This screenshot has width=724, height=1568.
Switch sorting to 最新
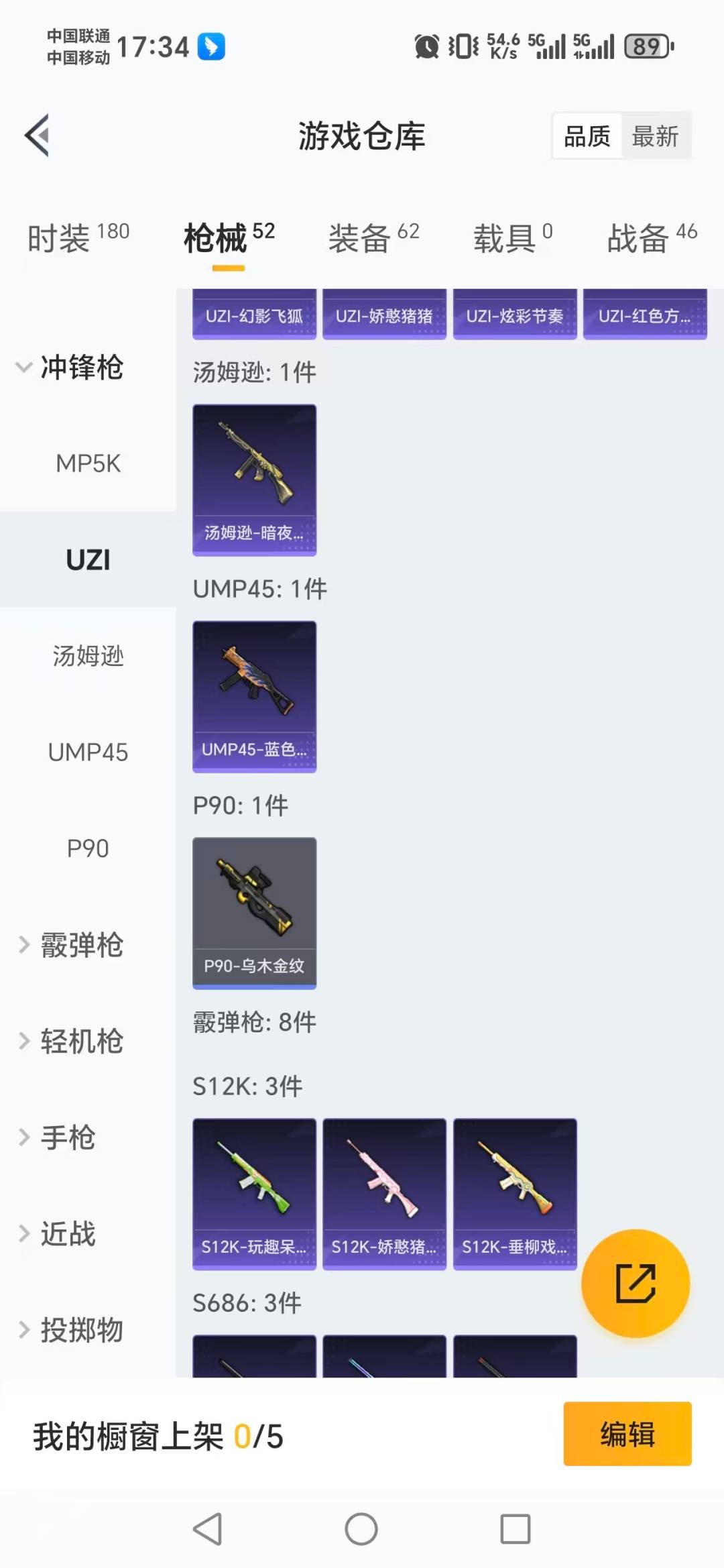pos(656,135)
